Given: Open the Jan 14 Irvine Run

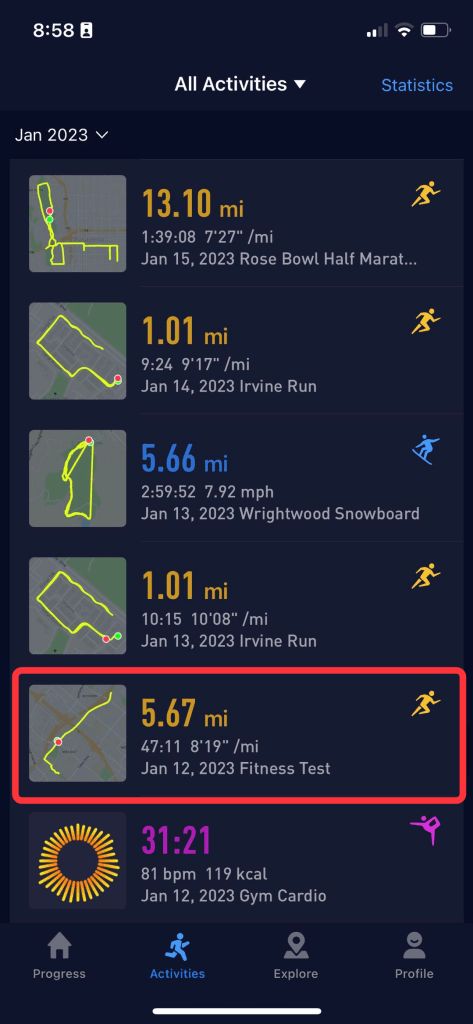Looking at the screenshot, I should 238,351.
